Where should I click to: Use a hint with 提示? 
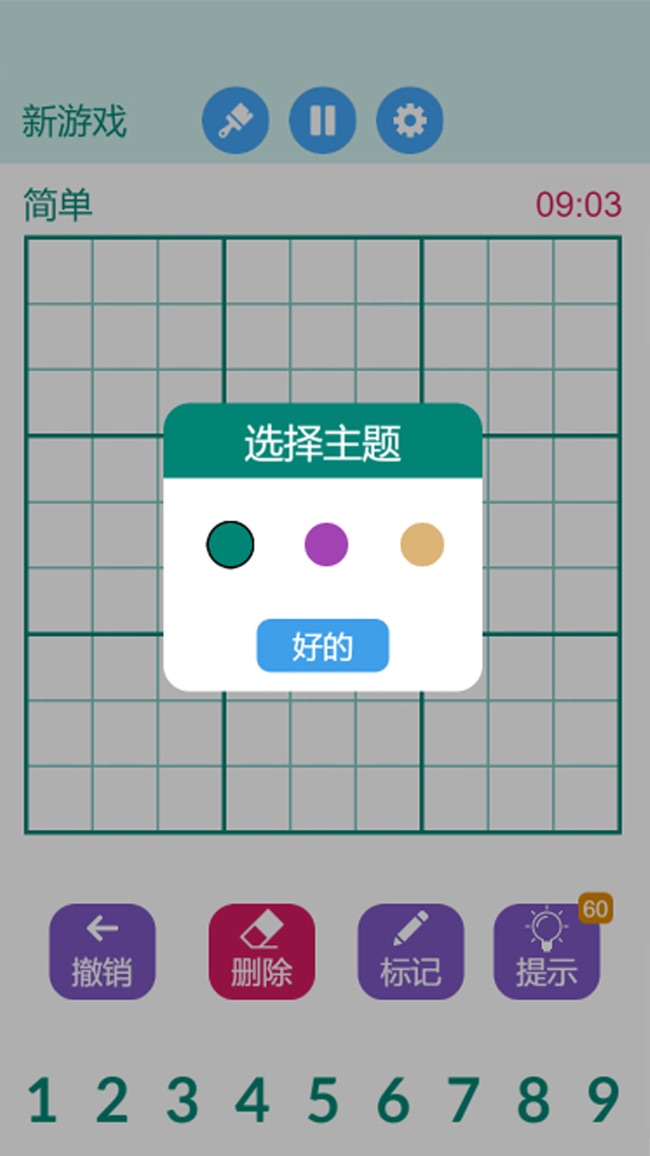546,951
